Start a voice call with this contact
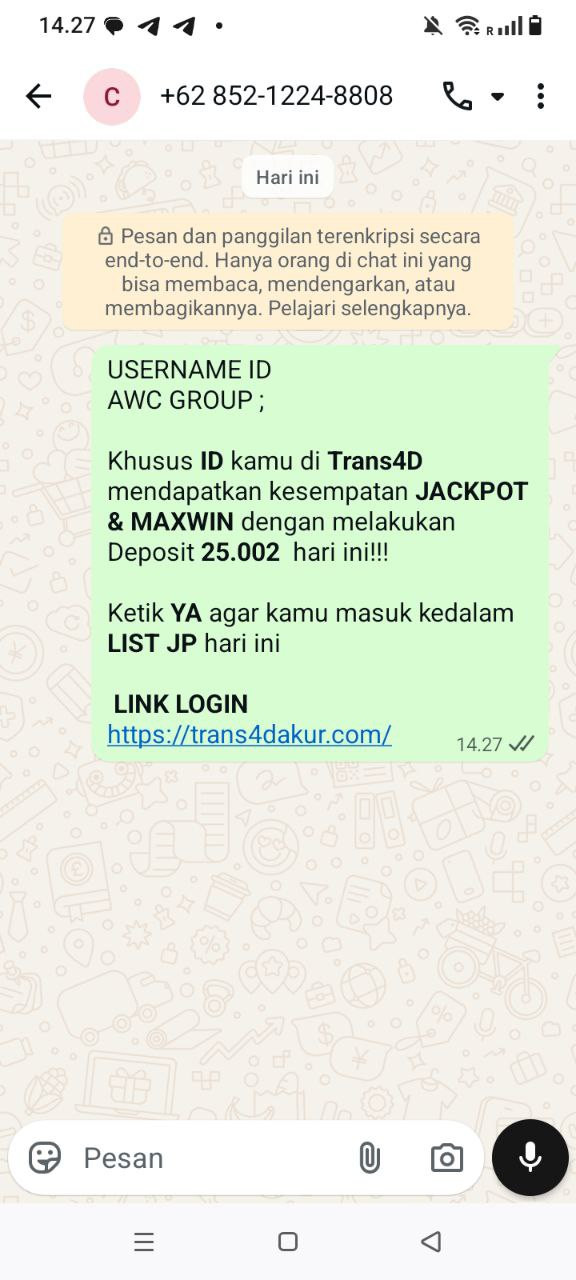 [457, 96]
